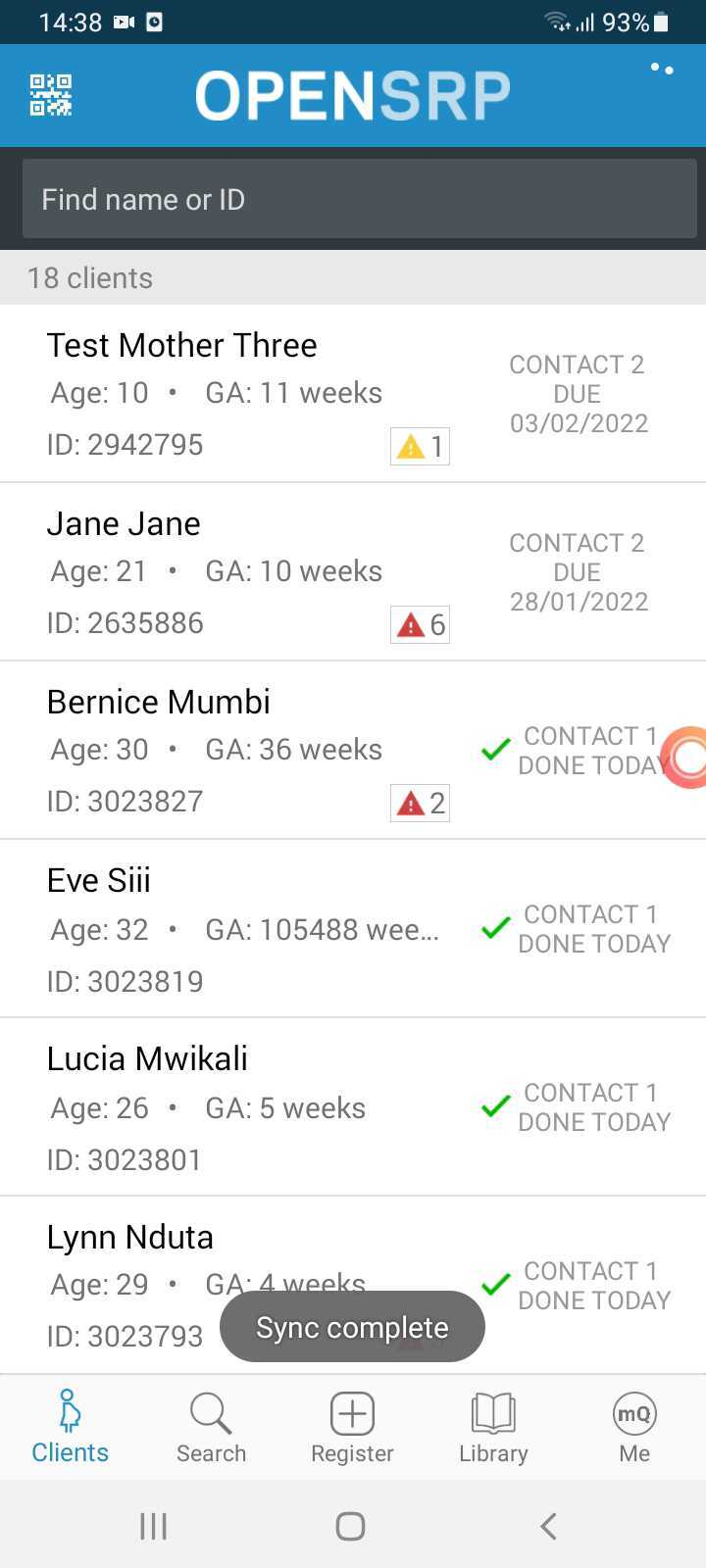Tap the yellow warning badge on Test Mother Three
The height and width of the screenshot is (1568, 706).
point(420,446)
